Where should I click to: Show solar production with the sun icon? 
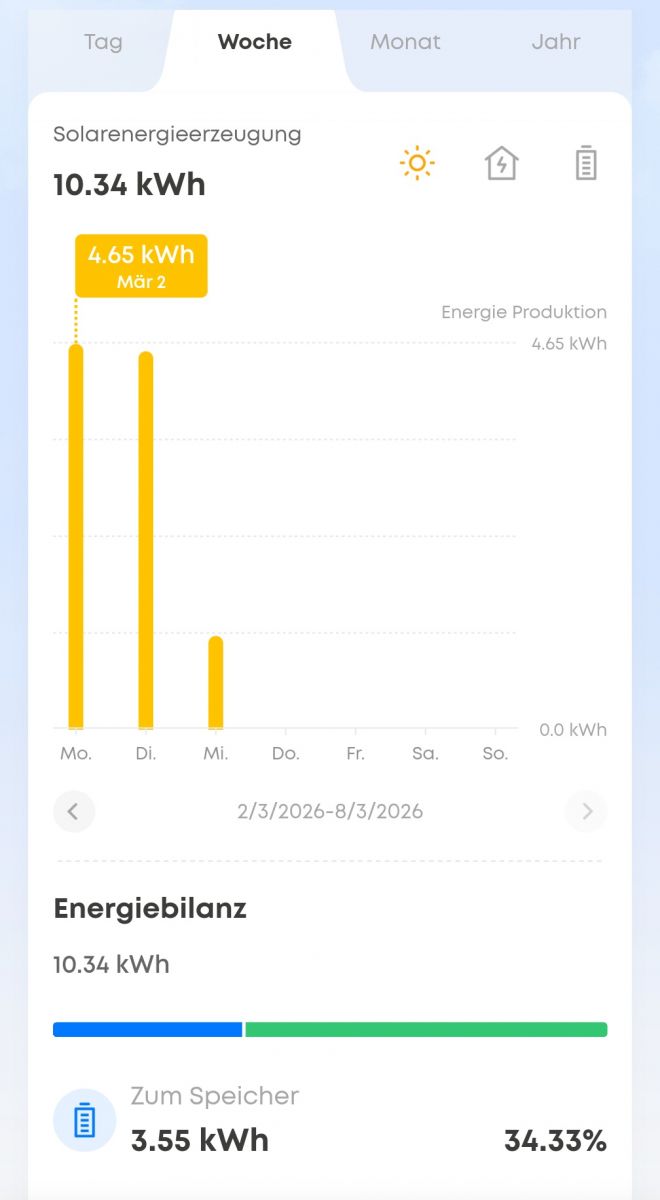point(417,163)
